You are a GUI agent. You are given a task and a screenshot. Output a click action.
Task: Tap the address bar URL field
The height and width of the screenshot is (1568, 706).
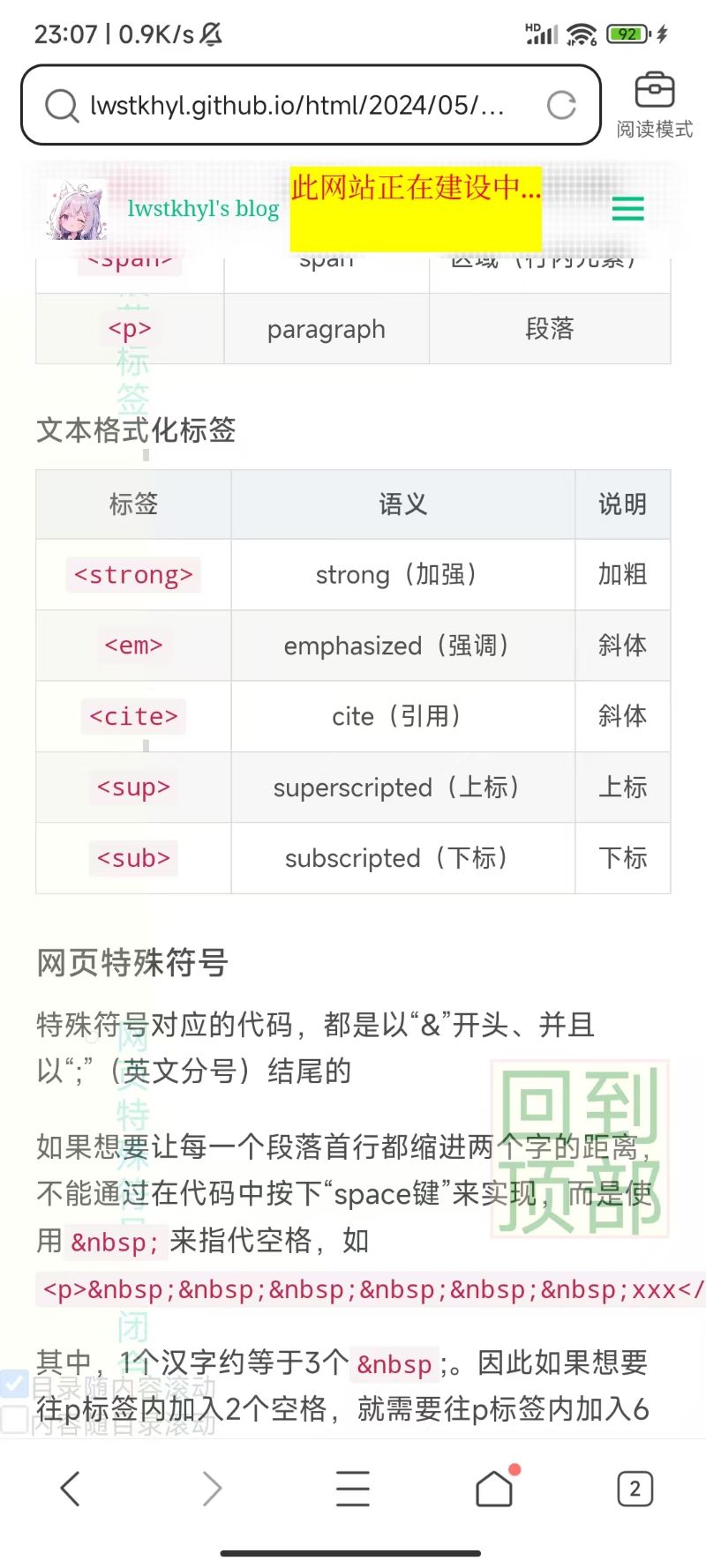[300, 104]
